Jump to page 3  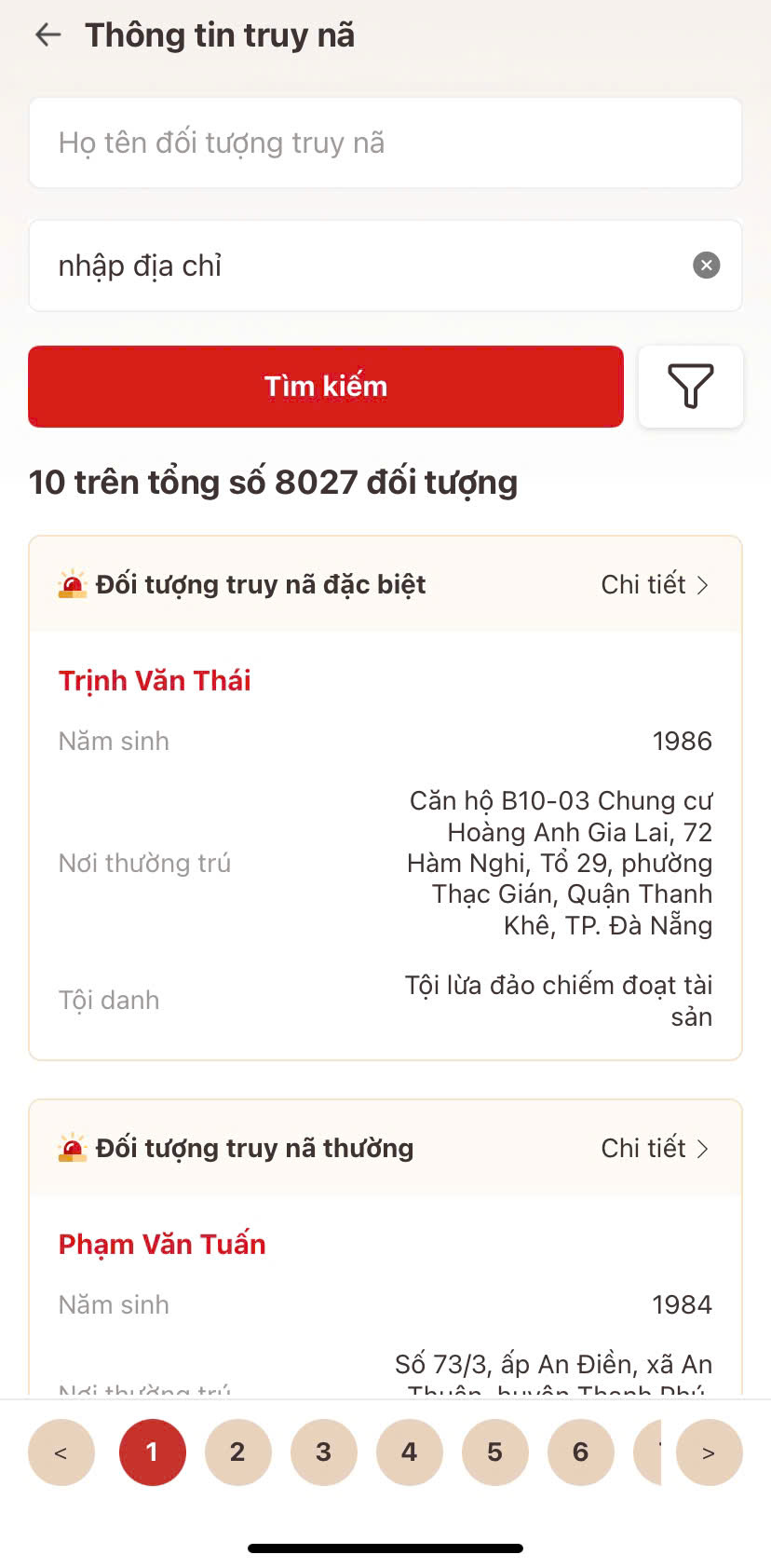tap(324, 1452)
